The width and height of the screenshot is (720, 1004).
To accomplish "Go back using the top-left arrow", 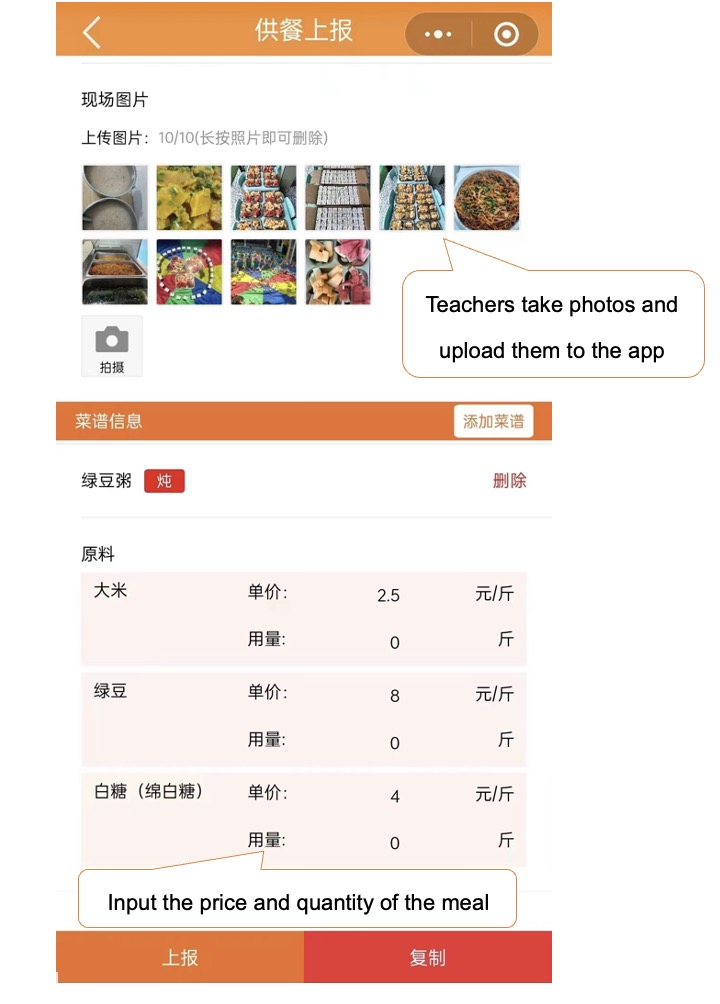I will [x=92, y=32].
